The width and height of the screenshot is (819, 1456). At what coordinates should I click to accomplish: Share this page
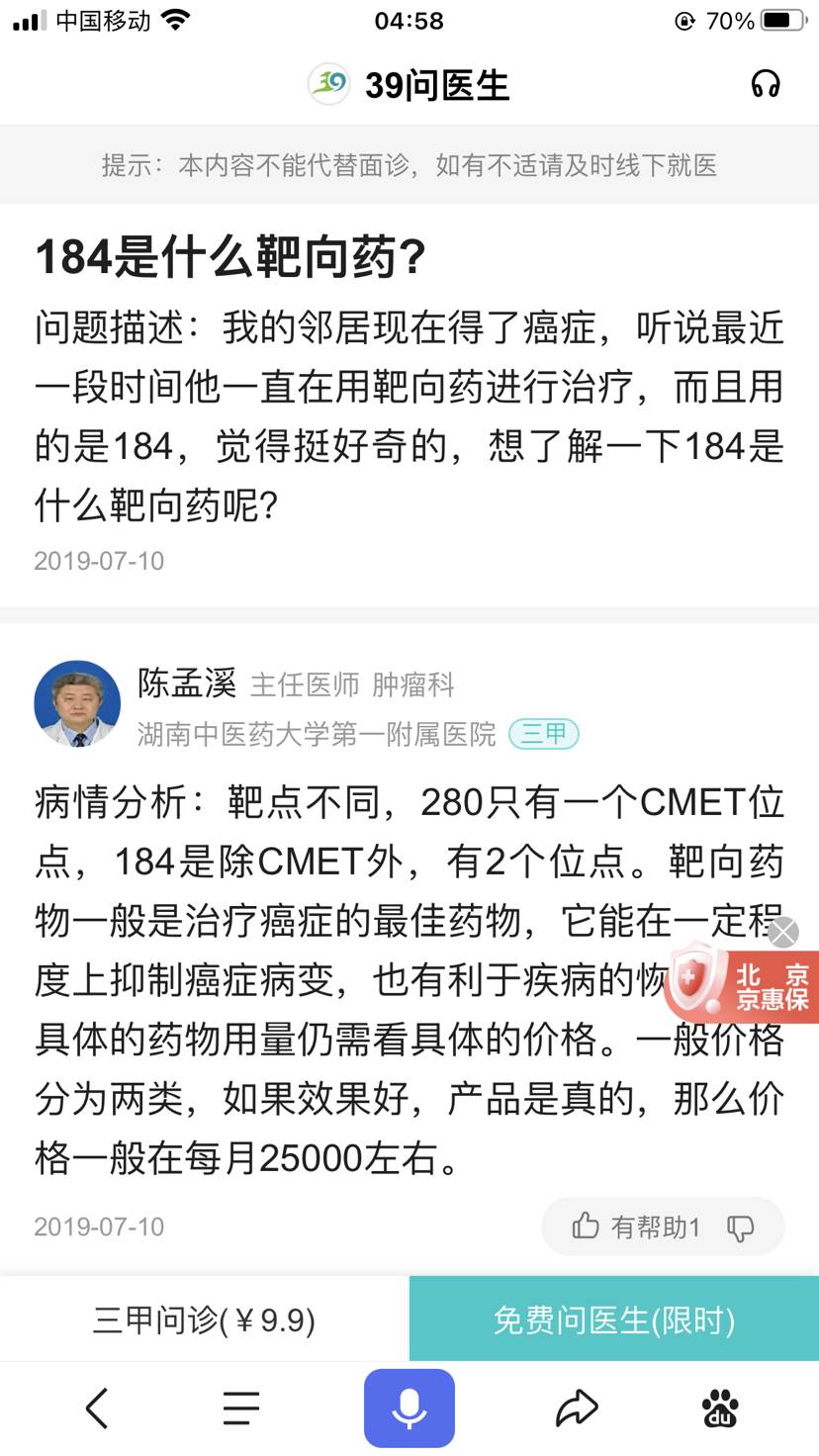coord(578,1408)
